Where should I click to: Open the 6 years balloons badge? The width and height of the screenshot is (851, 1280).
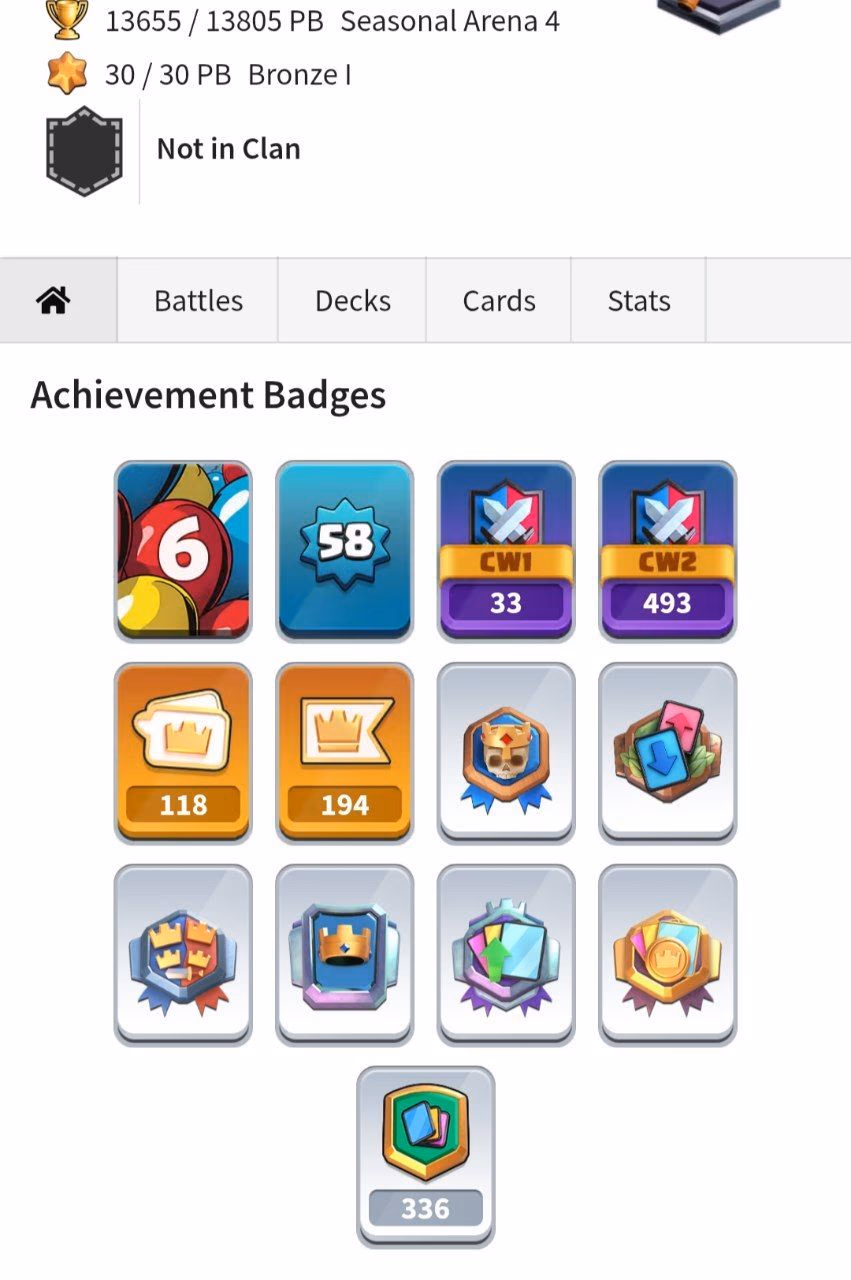click(x=183, y=550)
